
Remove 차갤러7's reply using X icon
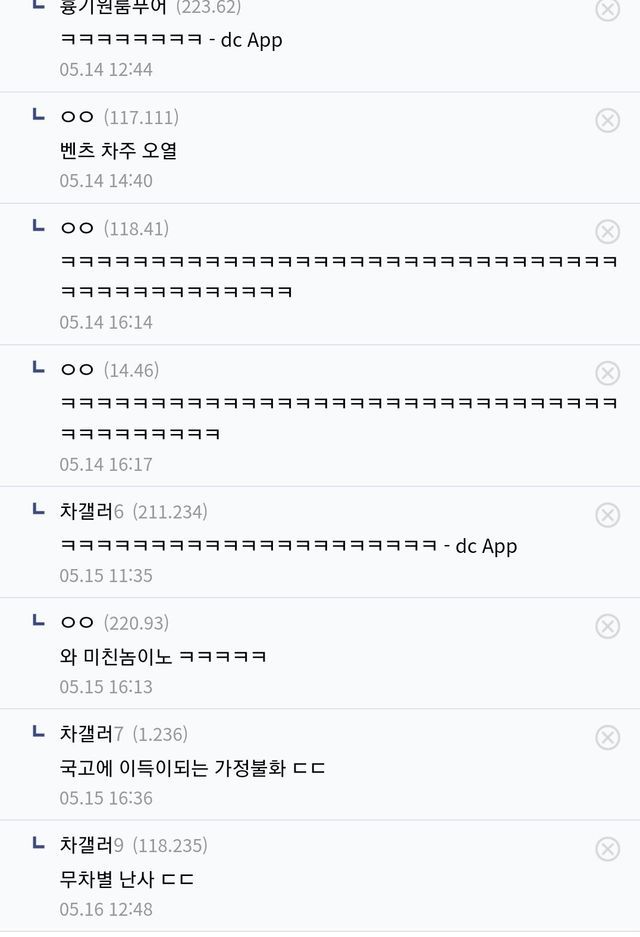click(x=607, y=737)
